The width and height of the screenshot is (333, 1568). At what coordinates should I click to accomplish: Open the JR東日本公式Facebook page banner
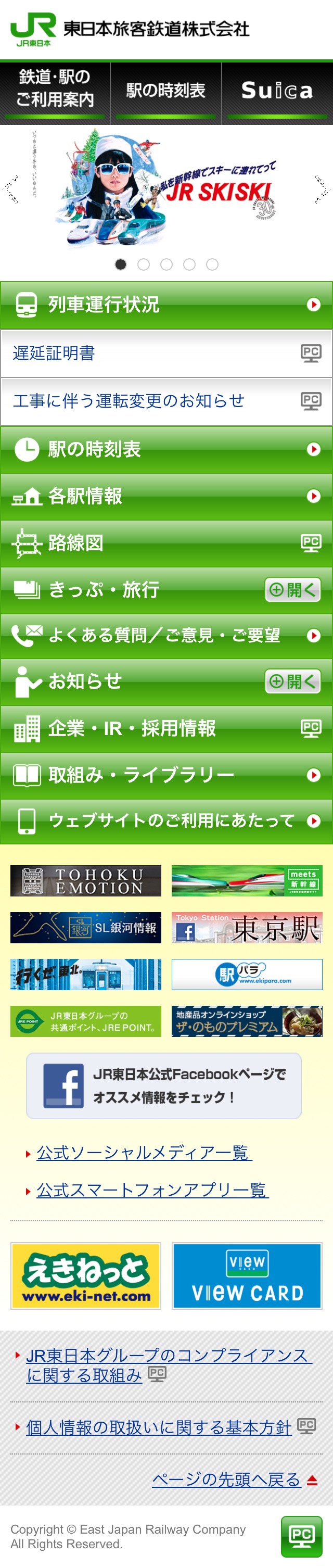pyautogui.click(x=164, y=1086)
